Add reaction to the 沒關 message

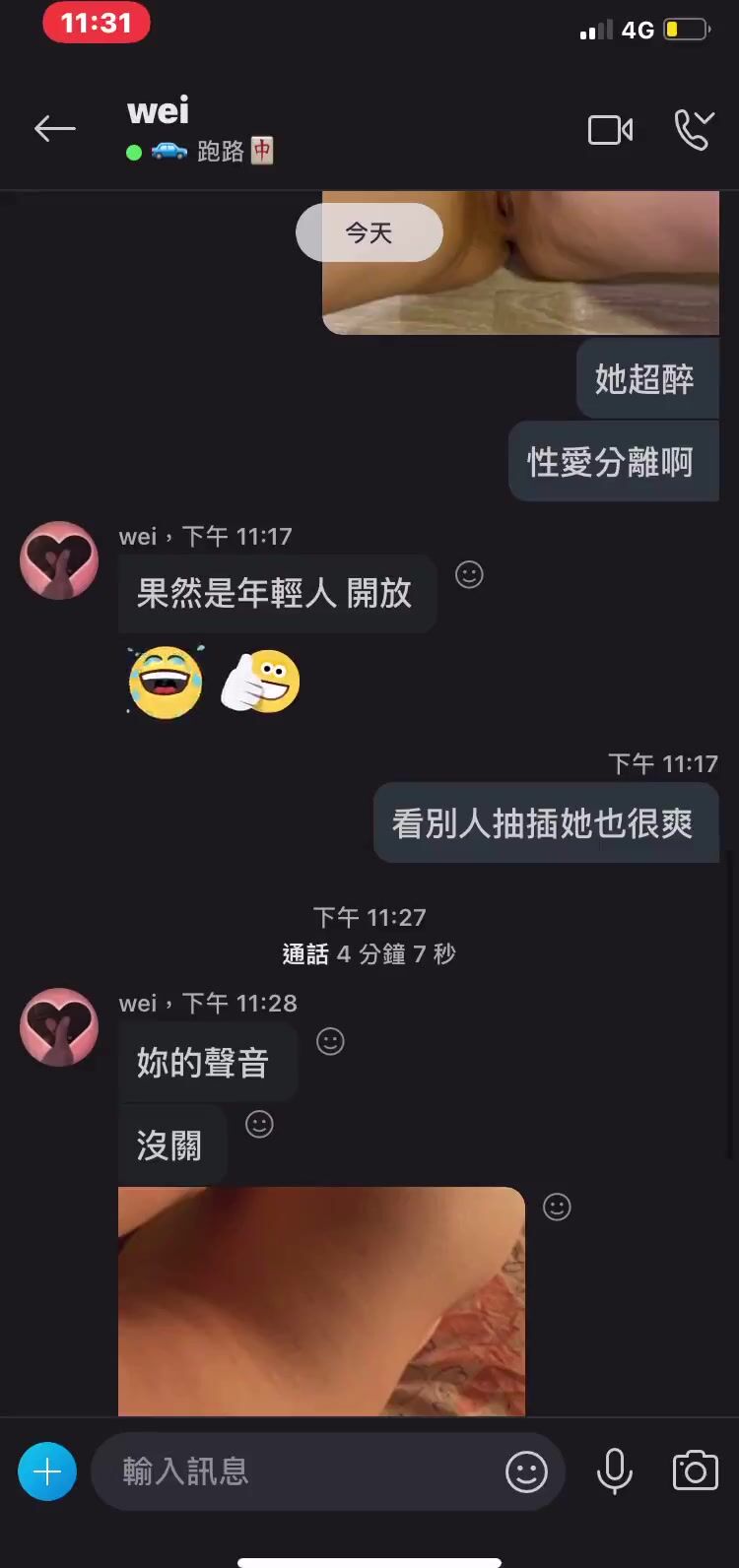[x=259, y=1124]
